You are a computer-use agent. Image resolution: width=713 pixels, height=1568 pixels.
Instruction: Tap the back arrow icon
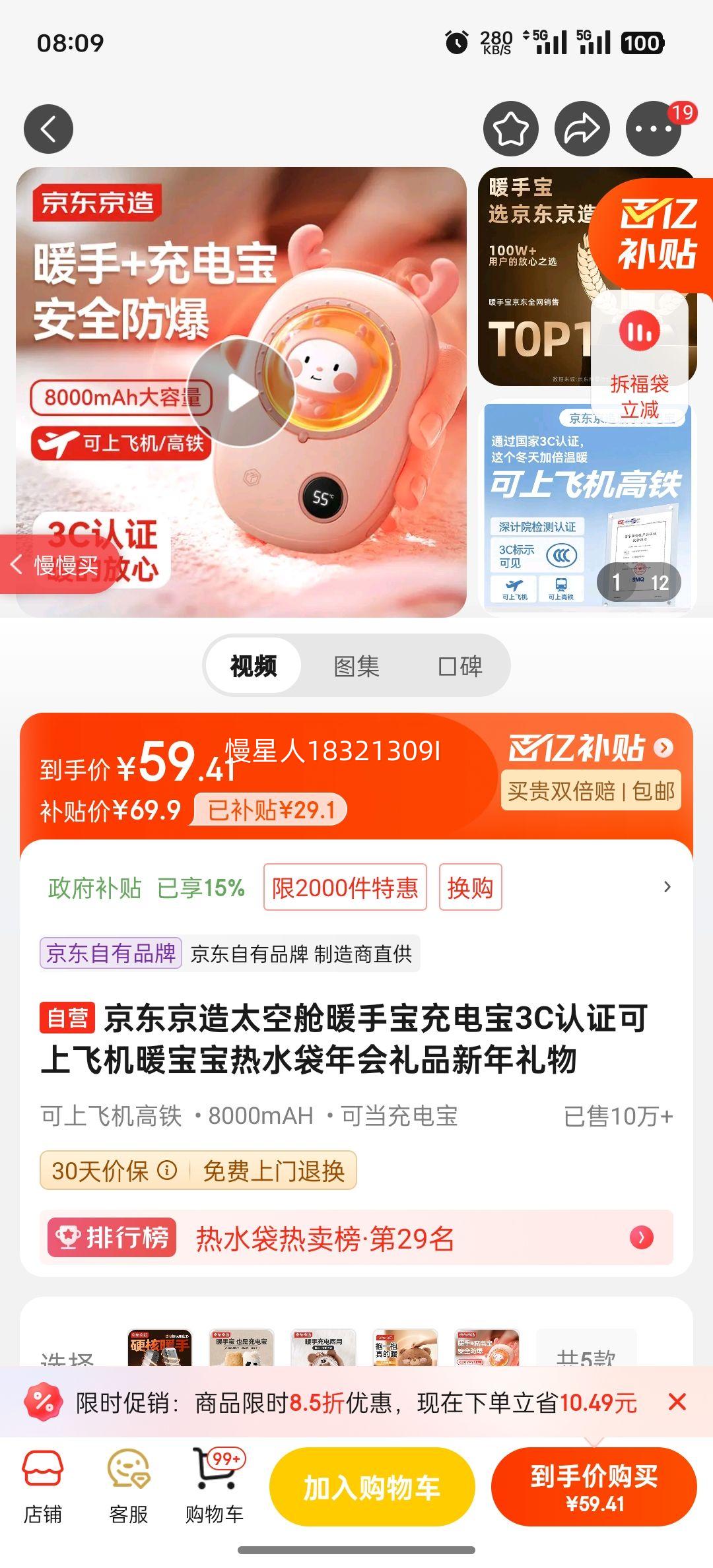pyautogui.click(x=48, y=129)
